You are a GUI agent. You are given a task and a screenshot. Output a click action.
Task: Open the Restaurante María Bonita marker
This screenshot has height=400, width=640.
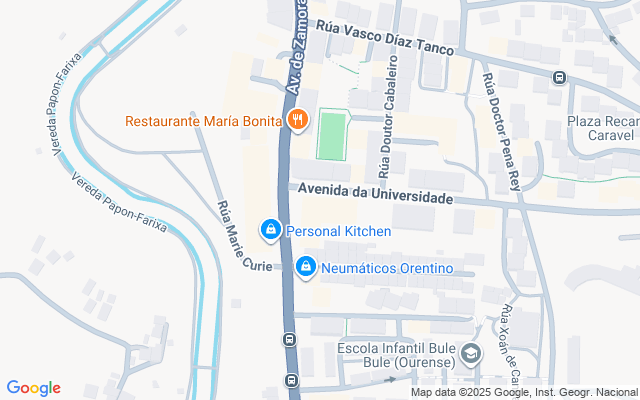click(x=297, y=121)
